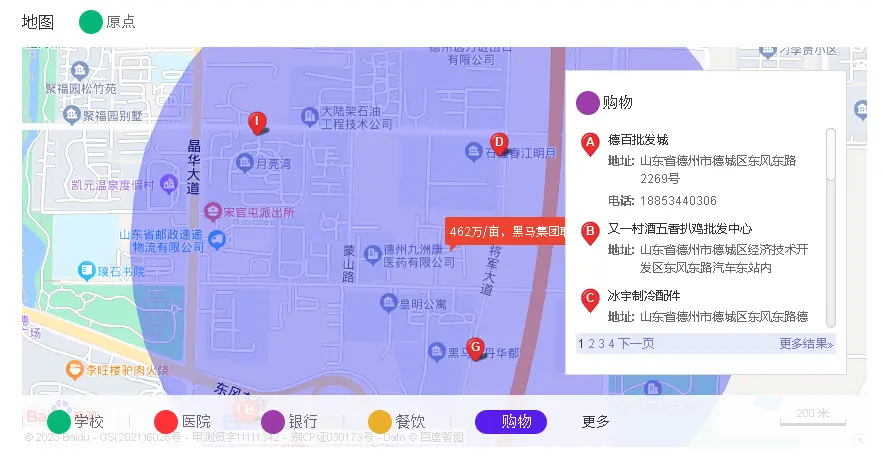Tap map marker G near 黑马牡丹华都
The image size is (882, 460).
(476, 347)
